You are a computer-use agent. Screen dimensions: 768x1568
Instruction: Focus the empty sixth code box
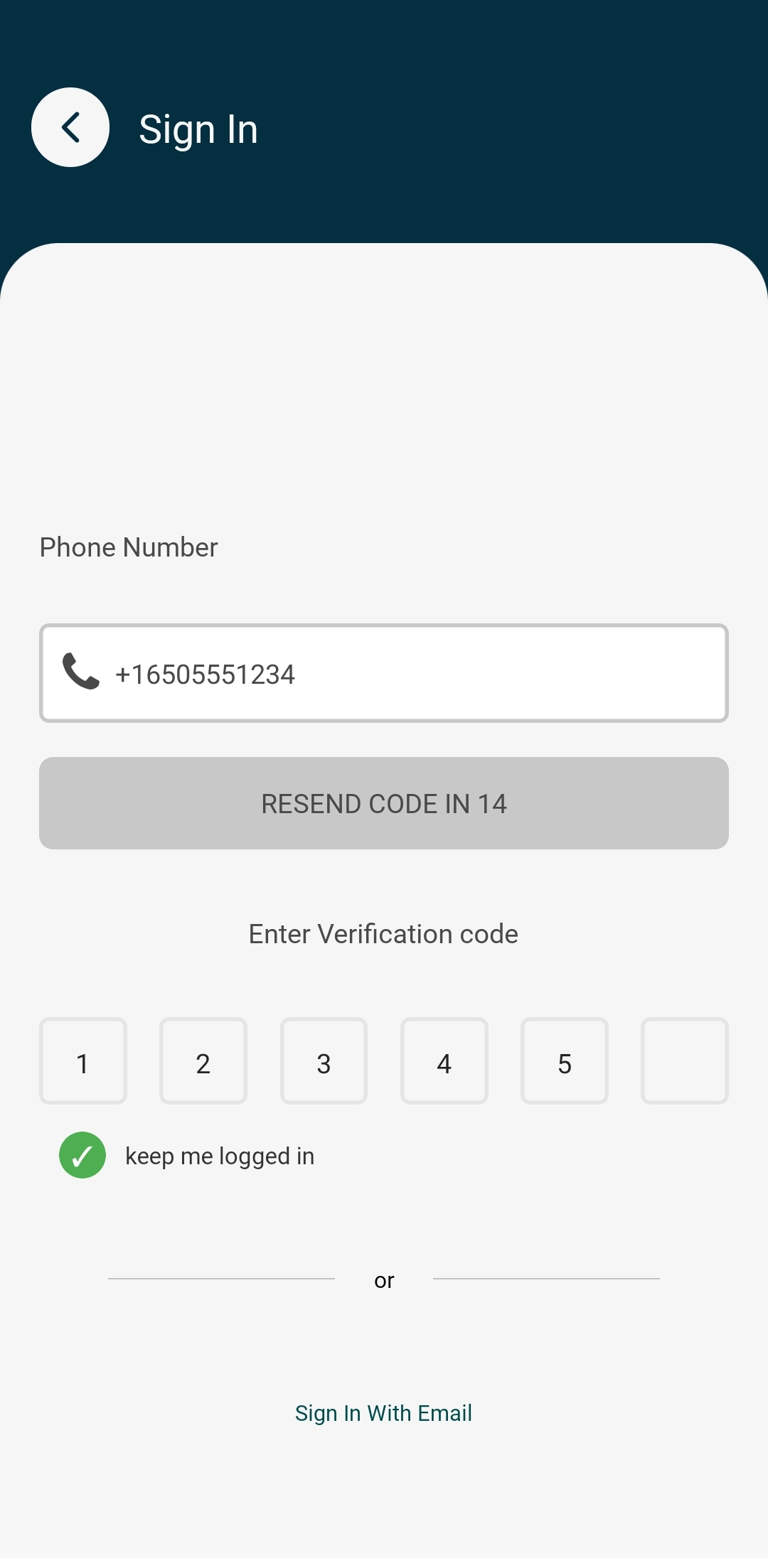685,1061
